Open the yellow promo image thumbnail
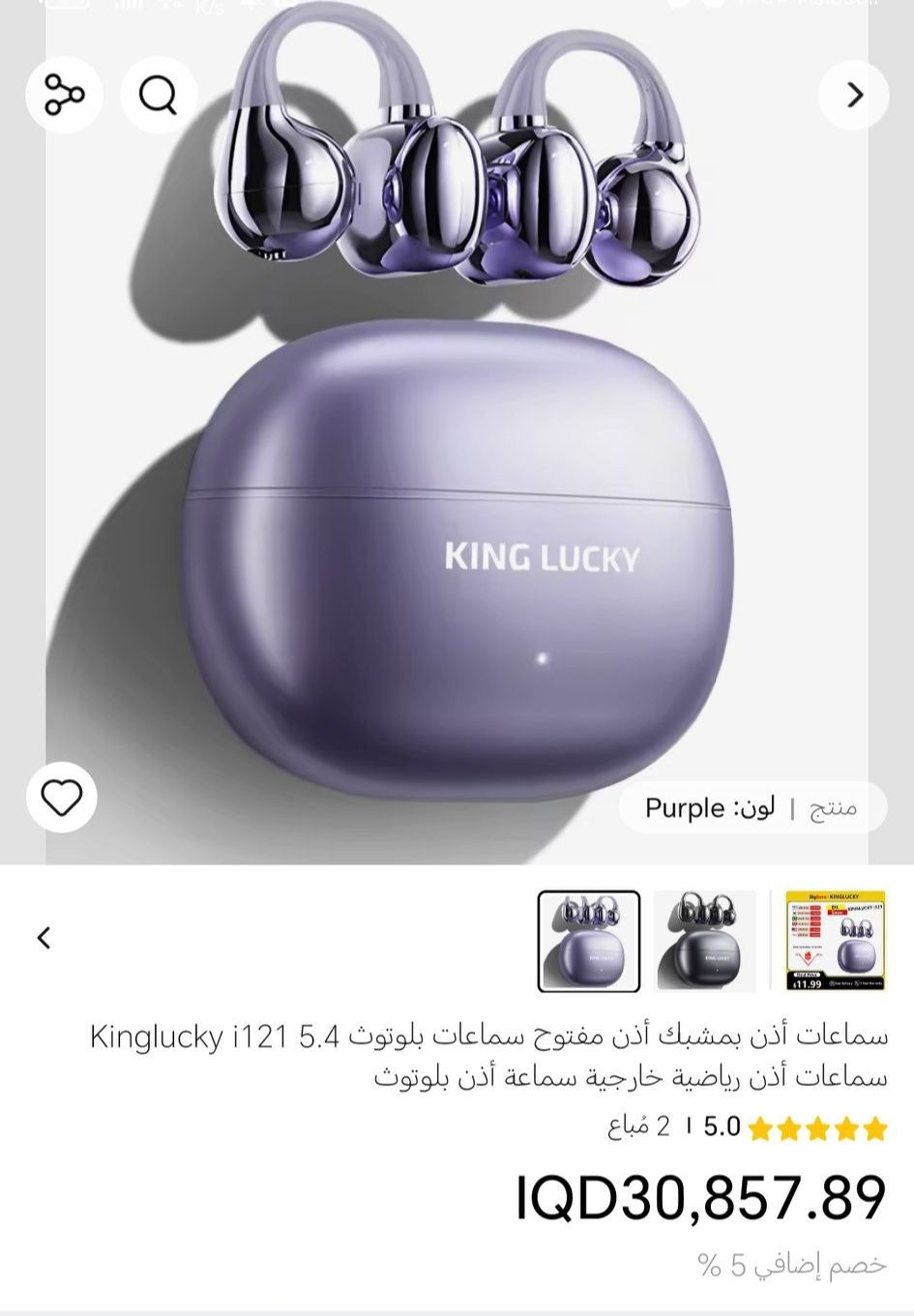 823,941
